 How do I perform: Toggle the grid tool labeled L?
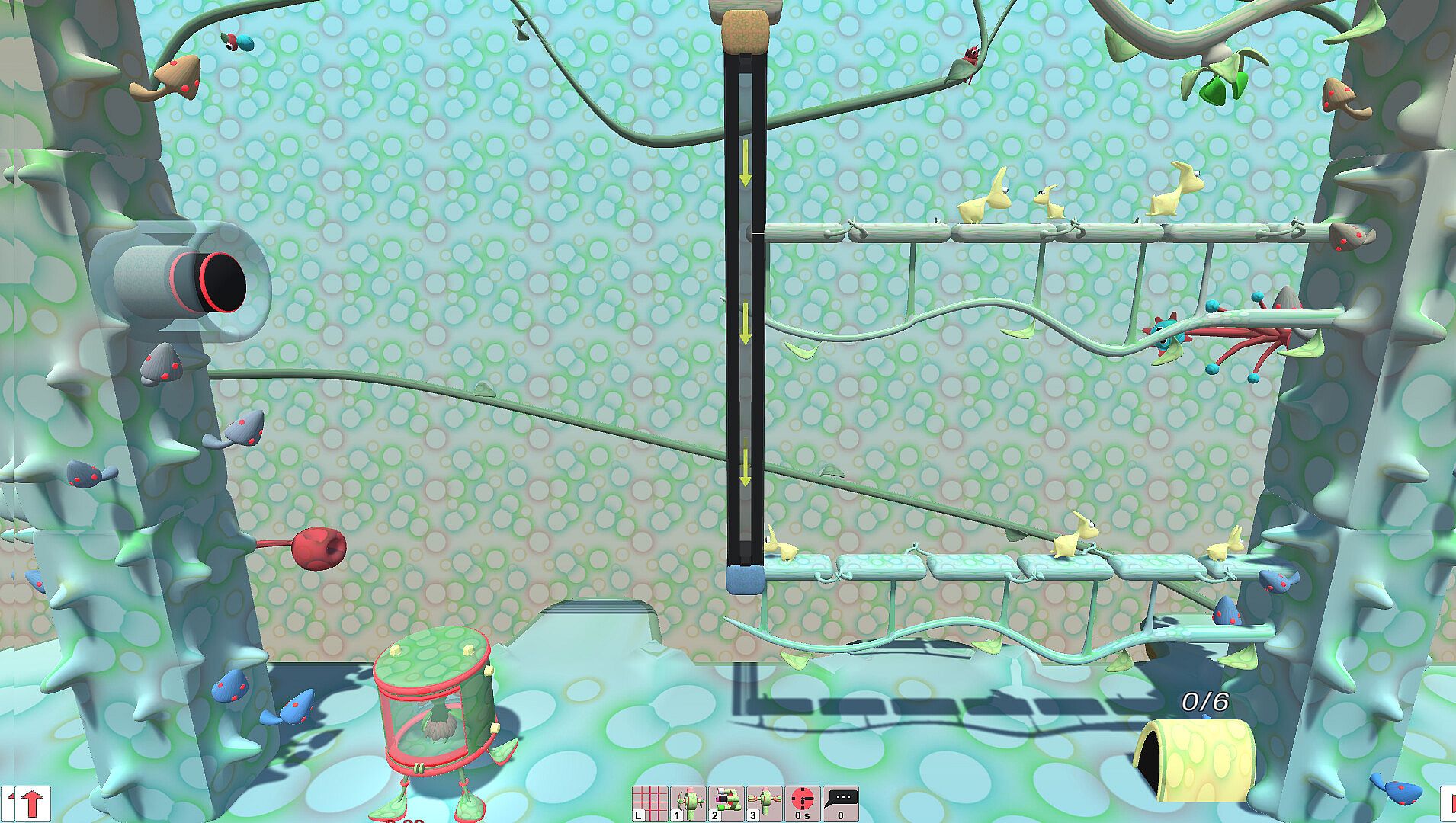(649, 803)
